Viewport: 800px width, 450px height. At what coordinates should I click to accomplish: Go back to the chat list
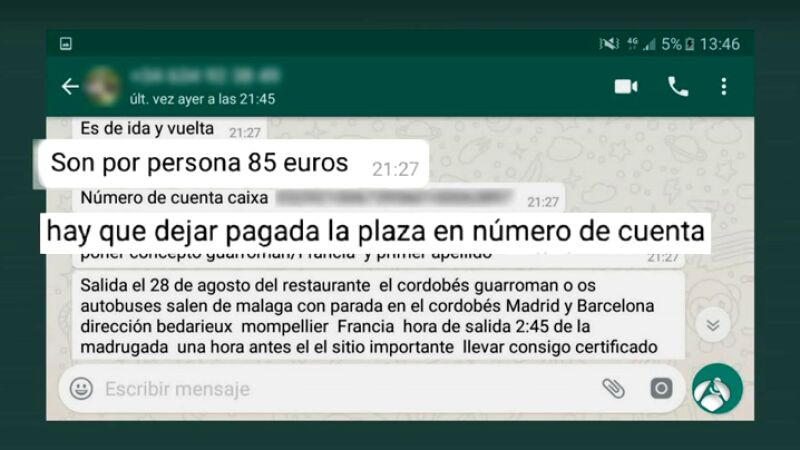pyautogui.click(x=70, y=87)
